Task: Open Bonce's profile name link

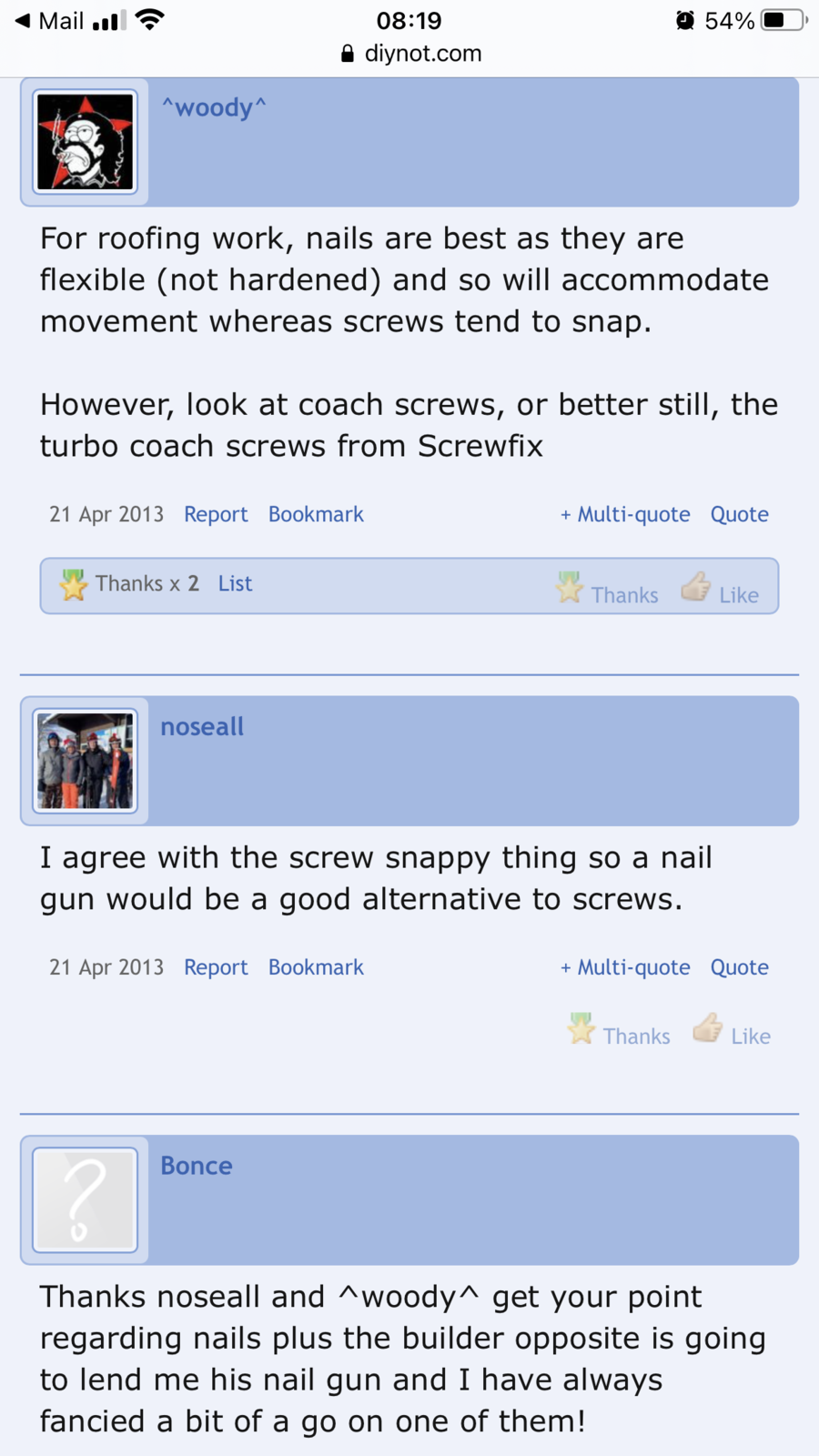Action: pyautogui.click(x=197, y=1166)
